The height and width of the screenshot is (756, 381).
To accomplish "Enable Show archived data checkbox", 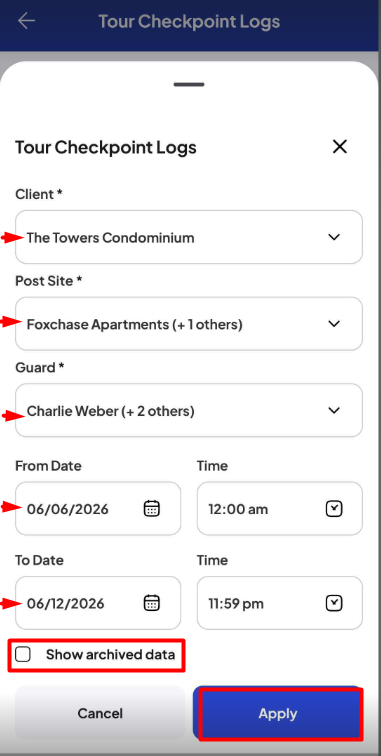I will point(23,655).
